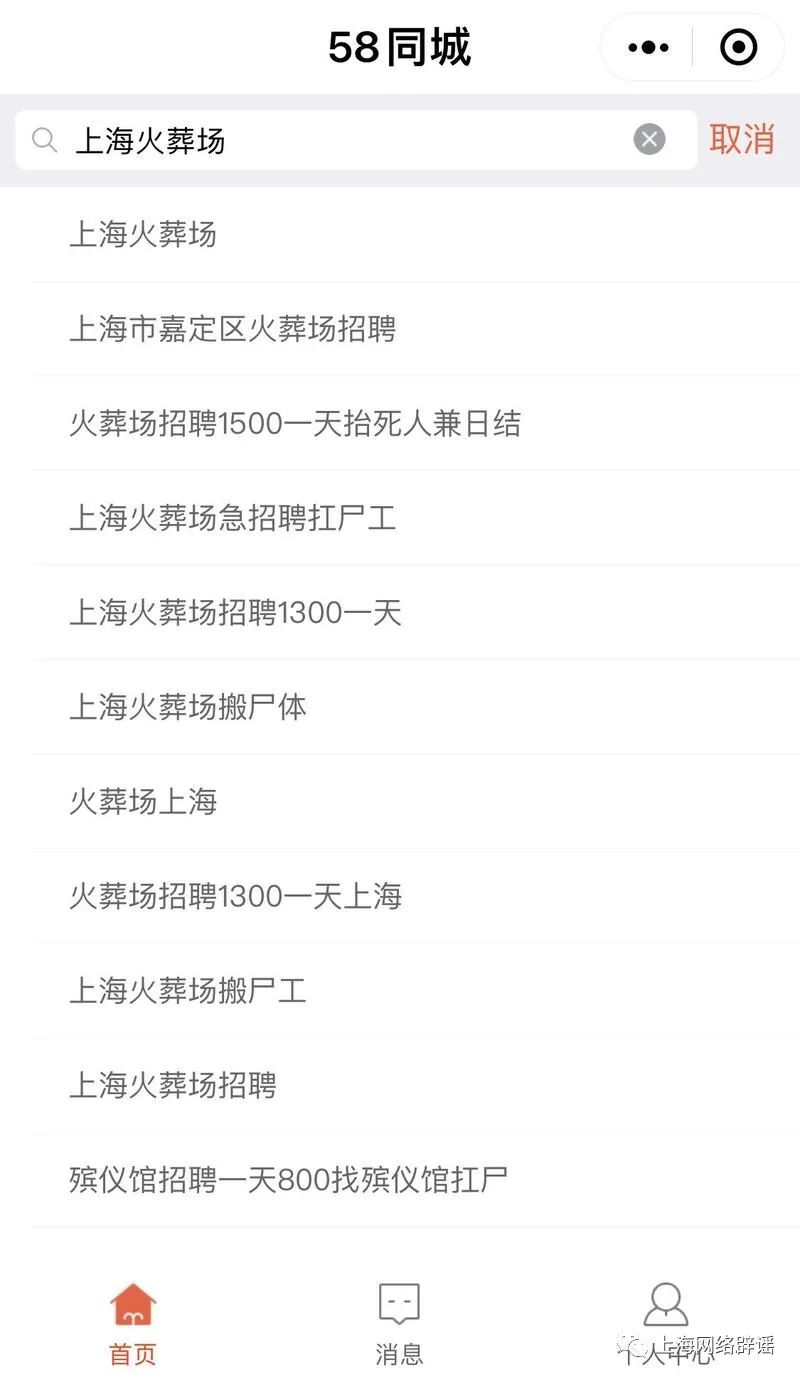Open suggestion 火葬场招聘1300一天上海
This screenshot has height=1380, width=800.
(x=235, y=896)
